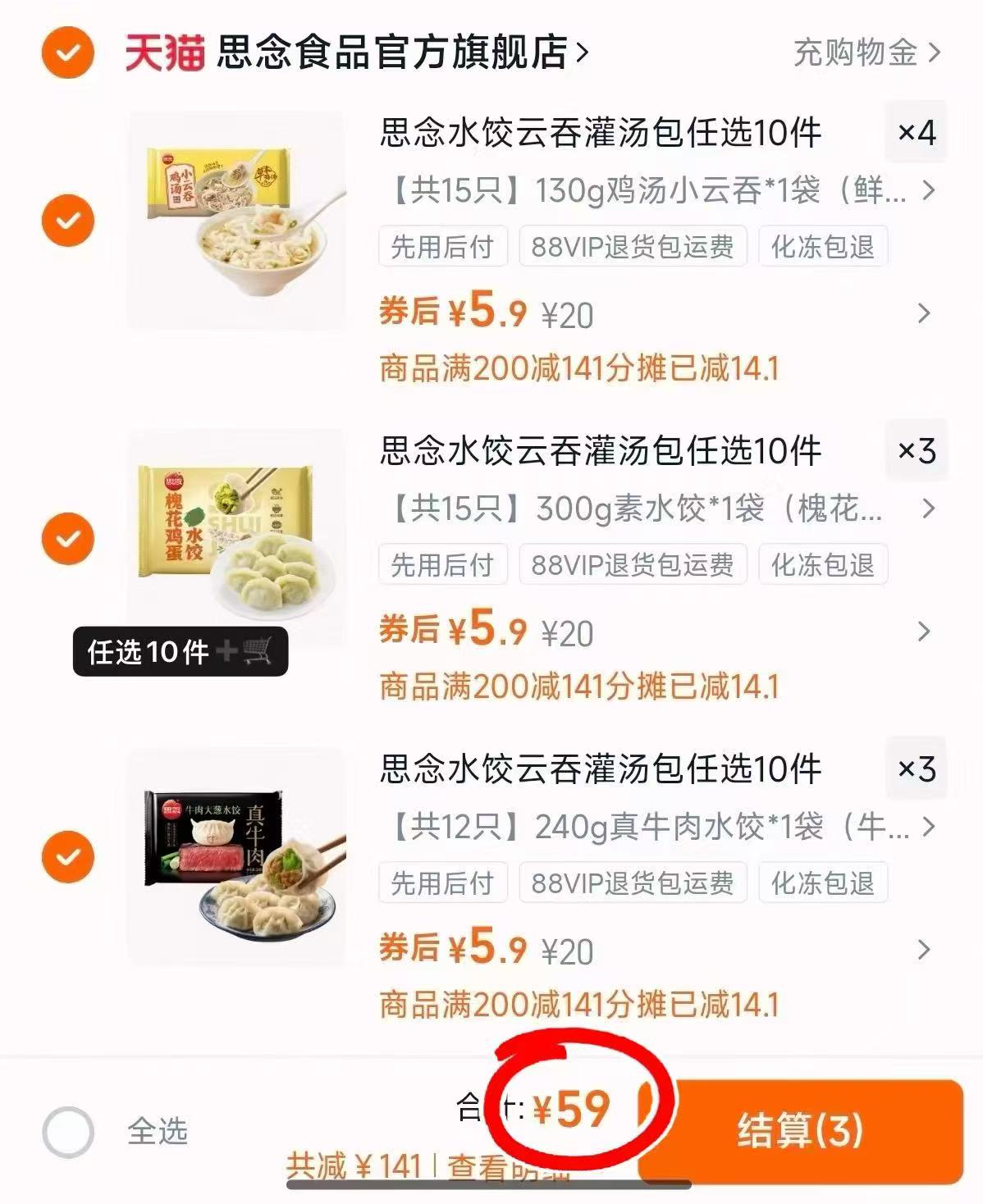Expand the 130g鸡汤小云吞 SKU selector chevron
Viewport: 983px width, 1204px height.
[x=927, y=189]
